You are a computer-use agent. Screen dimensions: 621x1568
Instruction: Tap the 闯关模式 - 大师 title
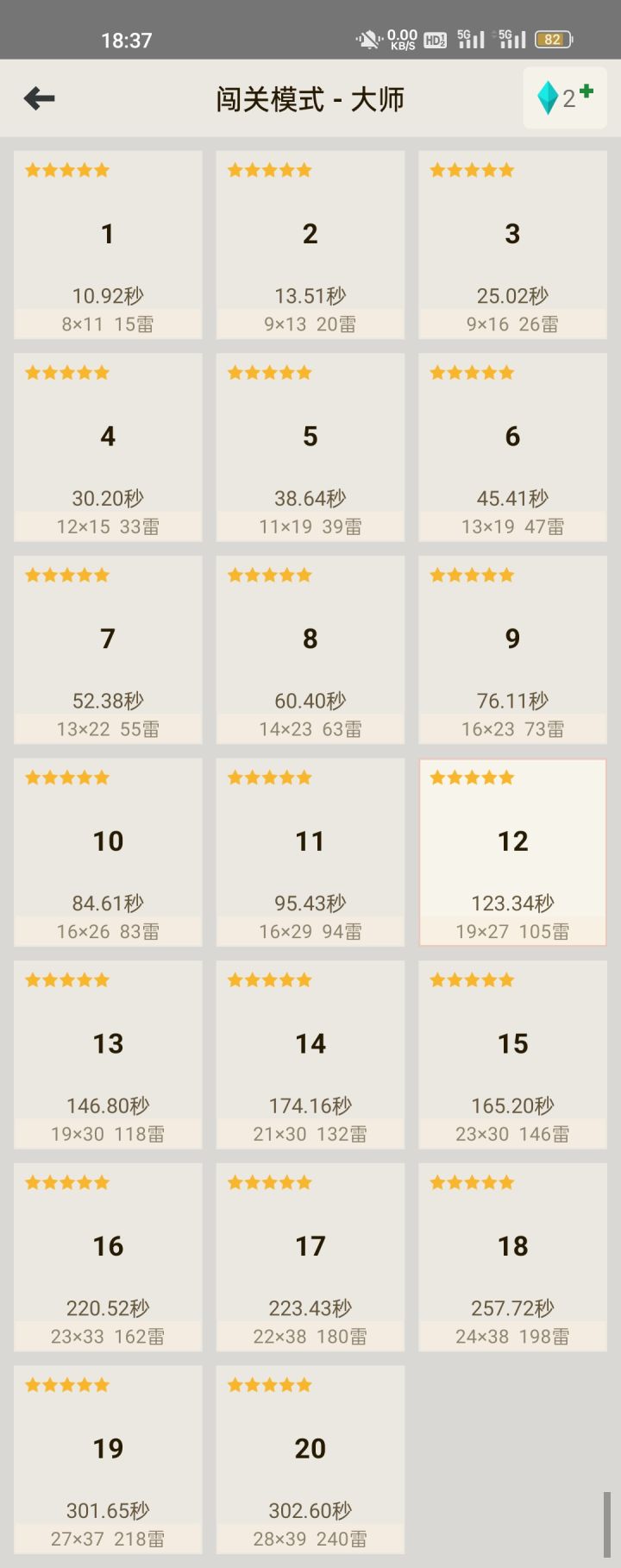coord(310,98)
